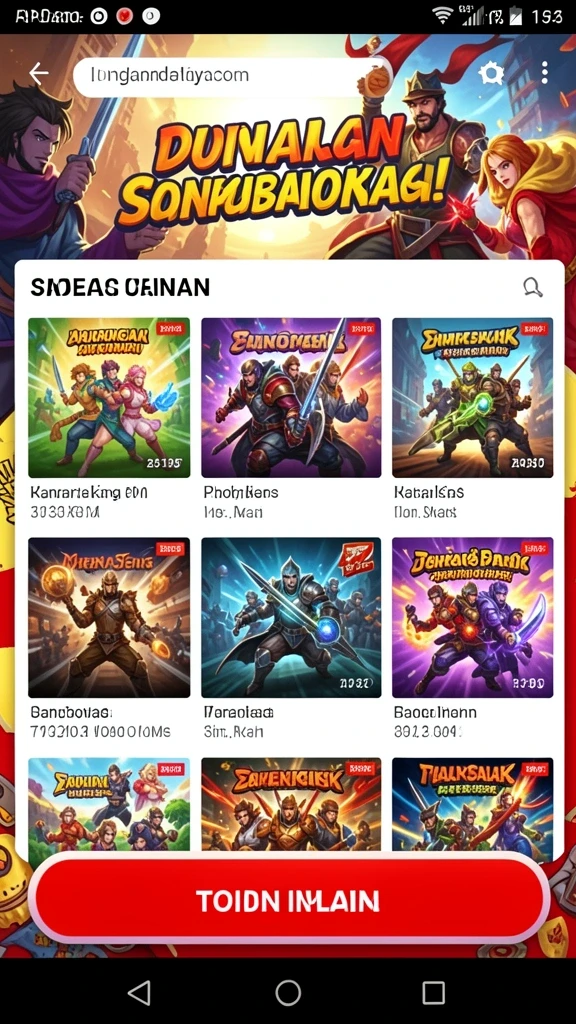Tap the address bar at the top
The image size is (576, 1024).
232,76
